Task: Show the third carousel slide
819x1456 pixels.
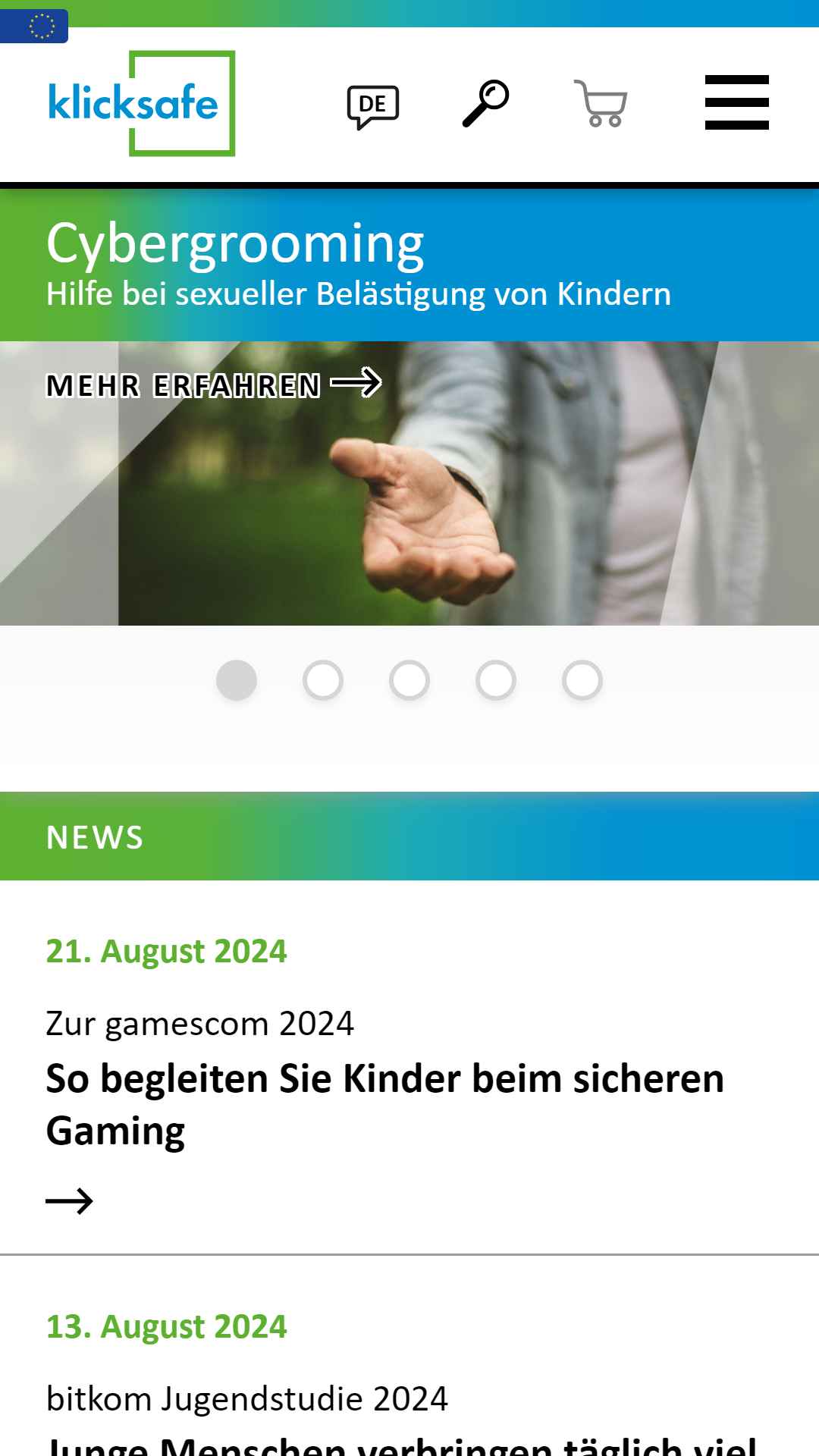Action: [x=409, y=680]
